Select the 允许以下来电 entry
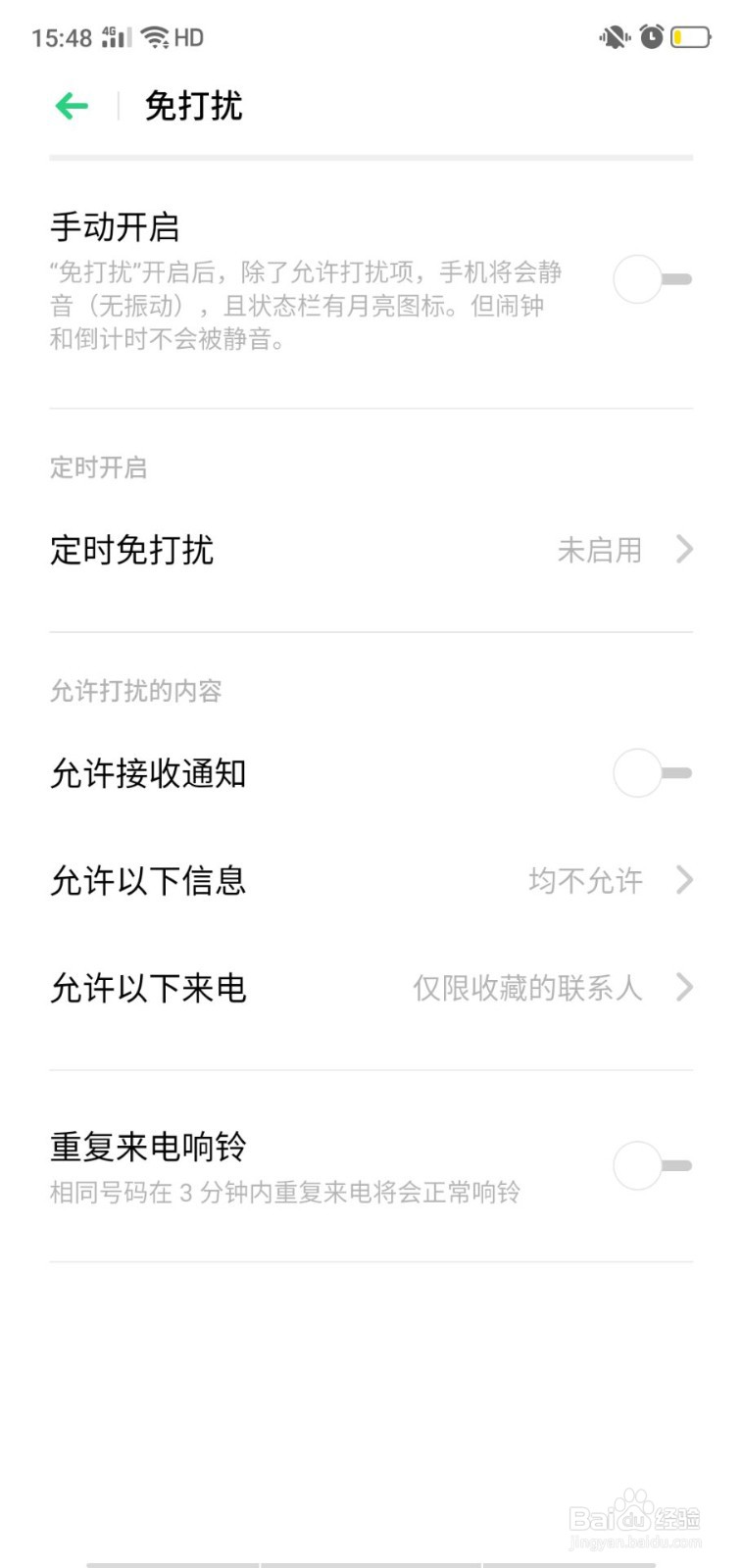 point(147,988)
